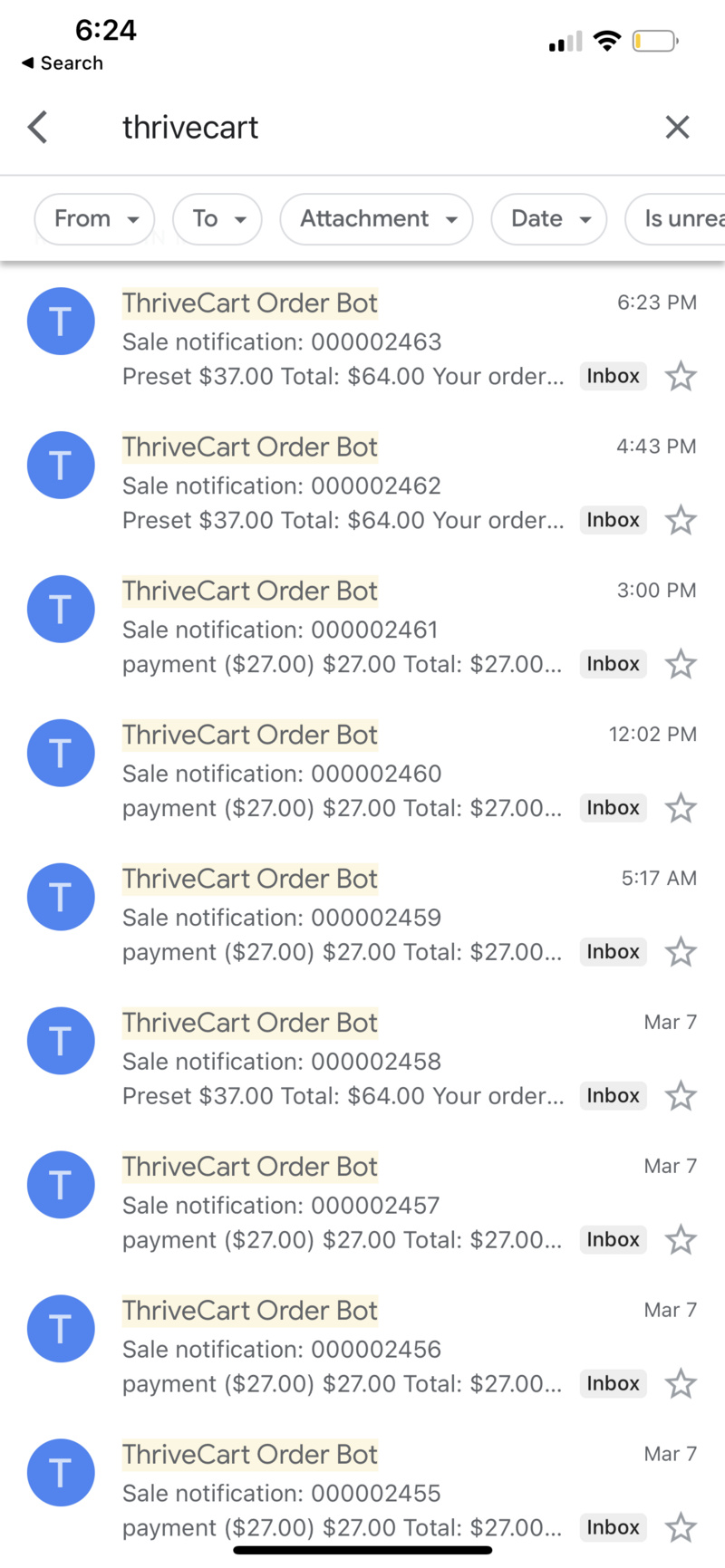Open the Date filter dropdown

pyautogui.click(x=548, y=219)
